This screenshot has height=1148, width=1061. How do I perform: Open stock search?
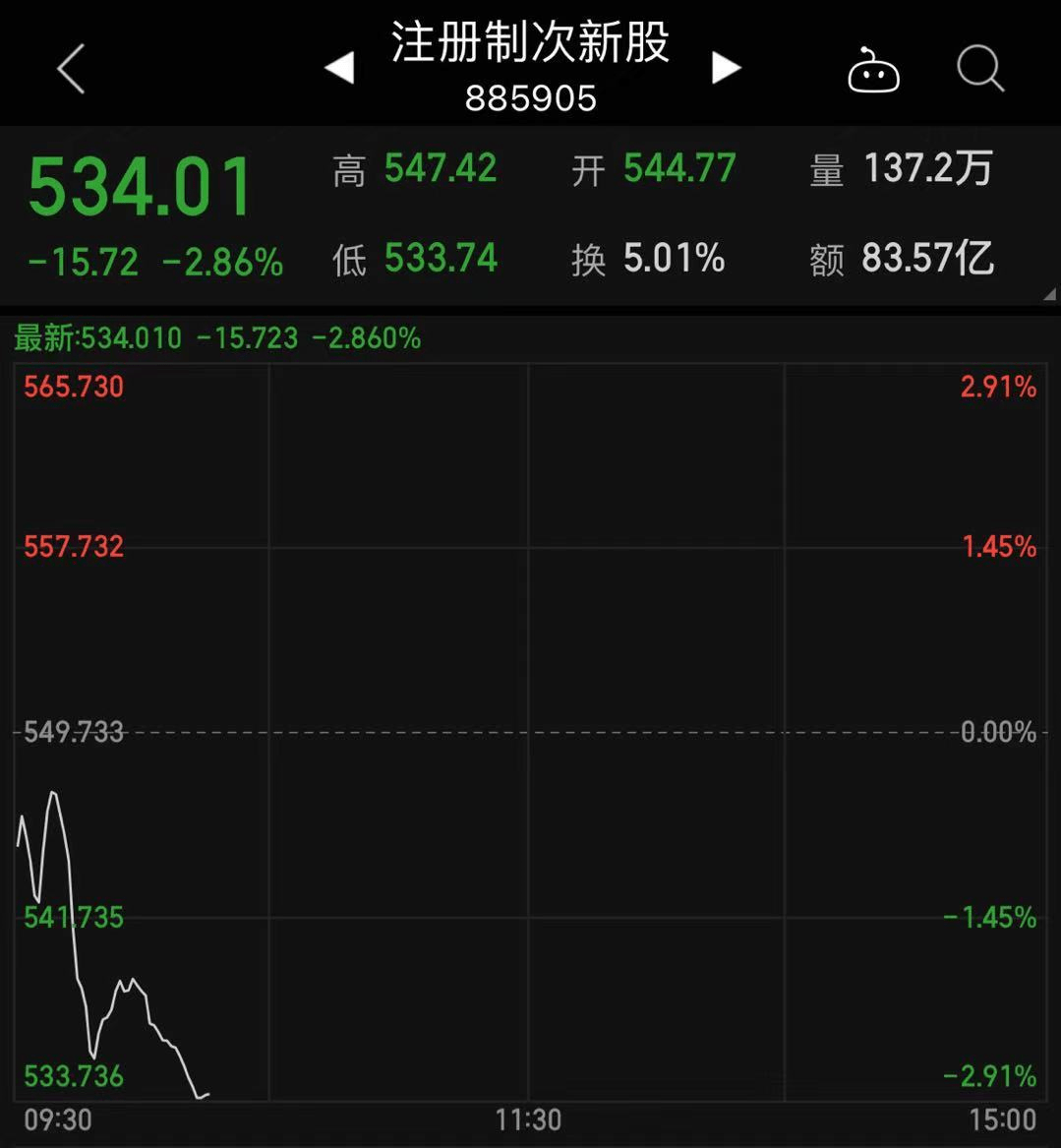tap(979, 69)
